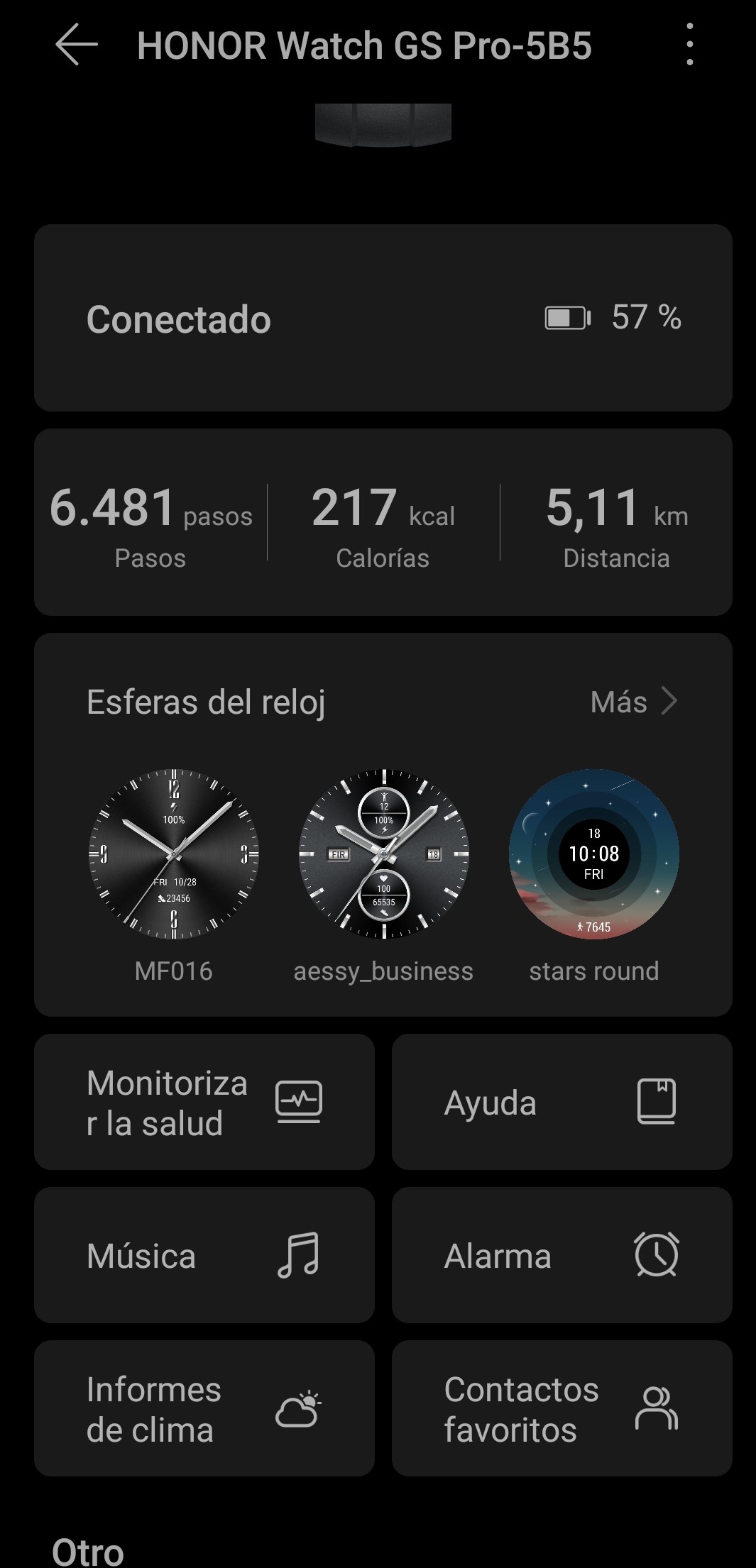Click the Esferas del reloj section header
The height and width of the screenshot is (1568, 756).
coord(206,702)
